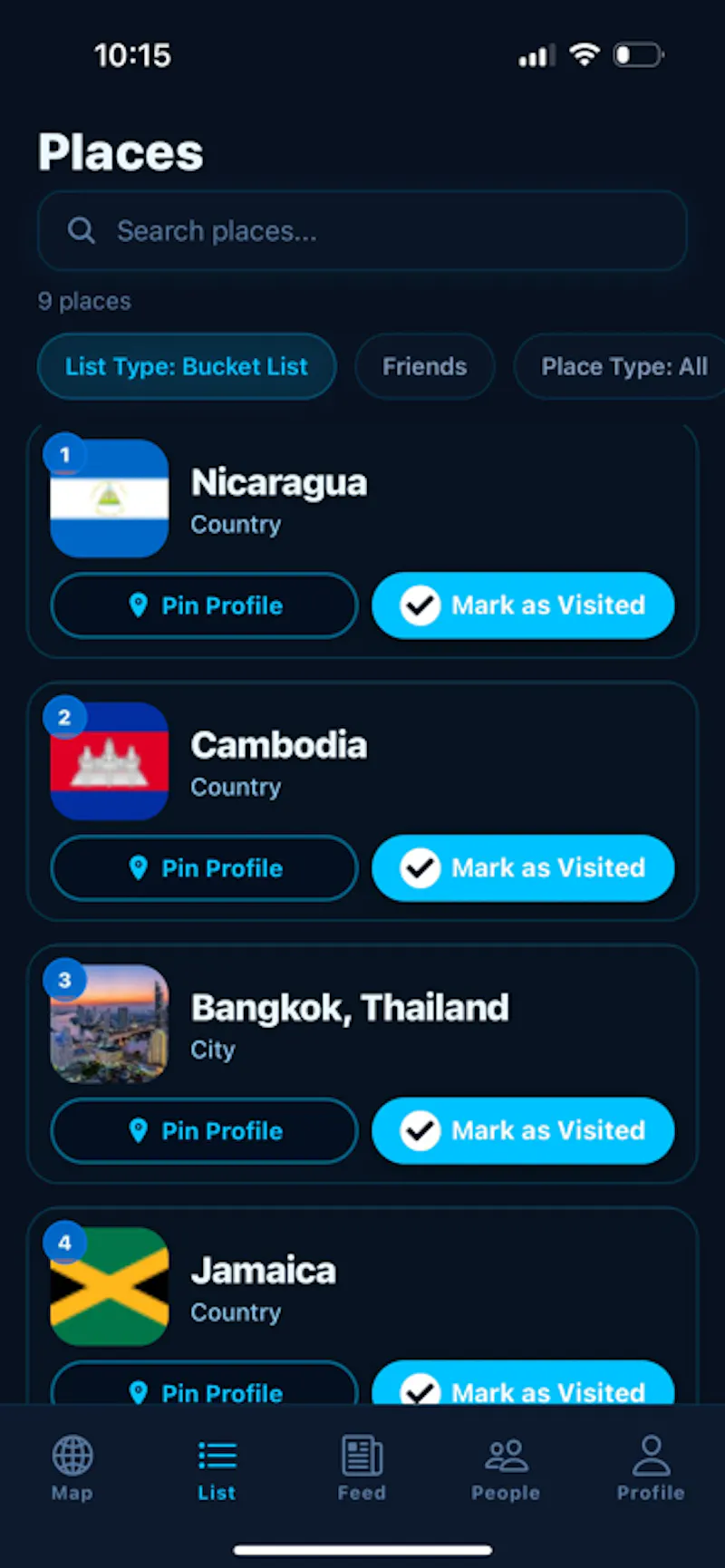Screen dimensions: 725x1568
Task: Open the Cambodia flag thumbnail
Action: (110, 761)
